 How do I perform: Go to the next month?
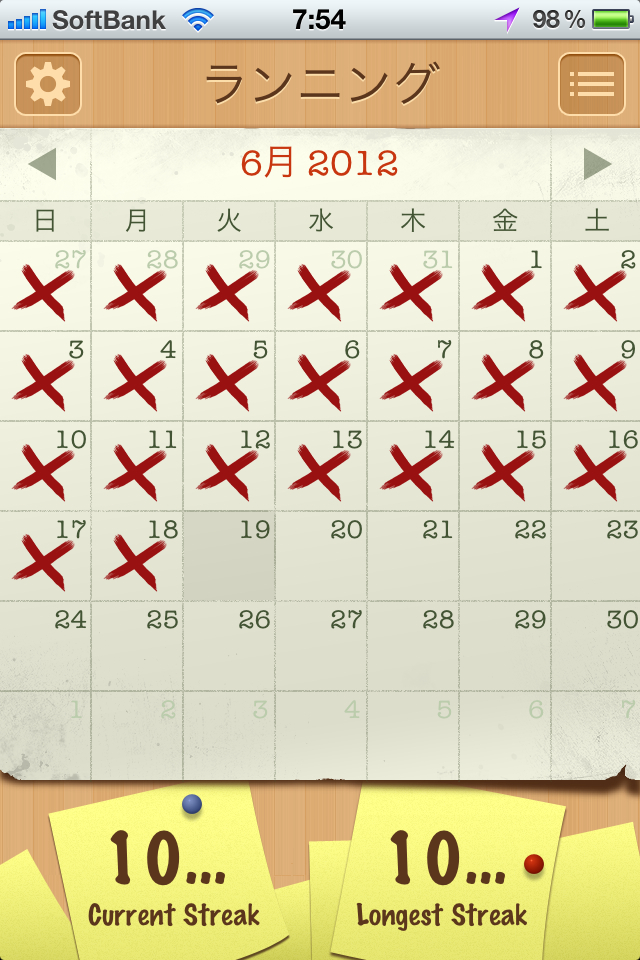[x=597, y=164]
